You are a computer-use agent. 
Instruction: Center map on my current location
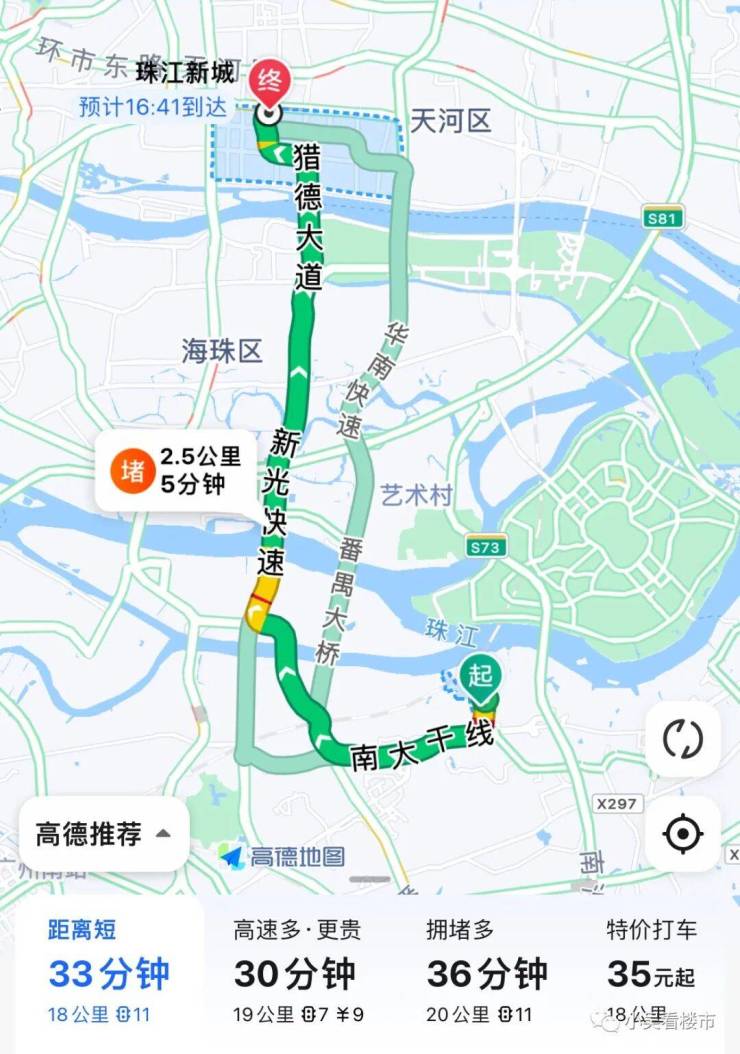683,833
